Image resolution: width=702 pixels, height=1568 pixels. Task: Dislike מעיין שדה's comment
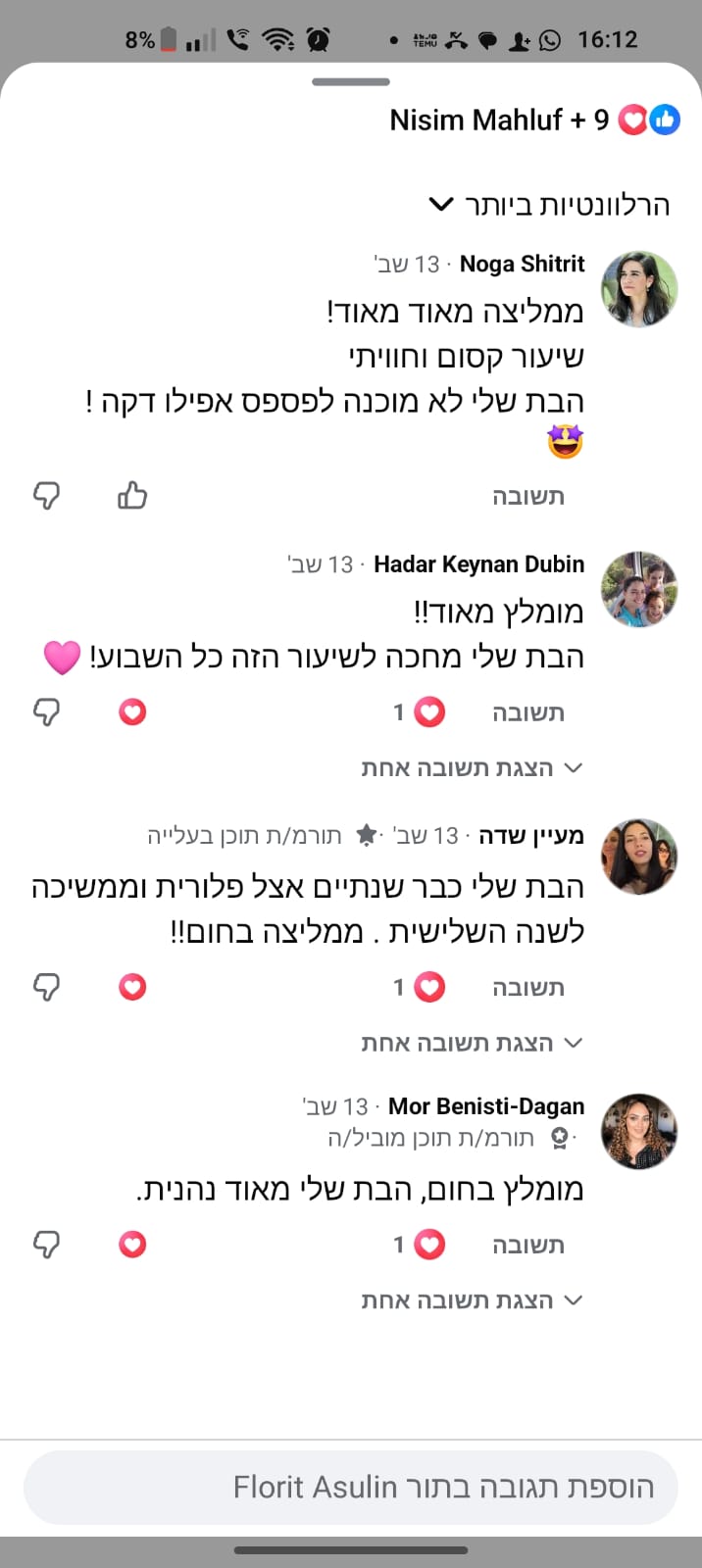click(x=46, y=988)
